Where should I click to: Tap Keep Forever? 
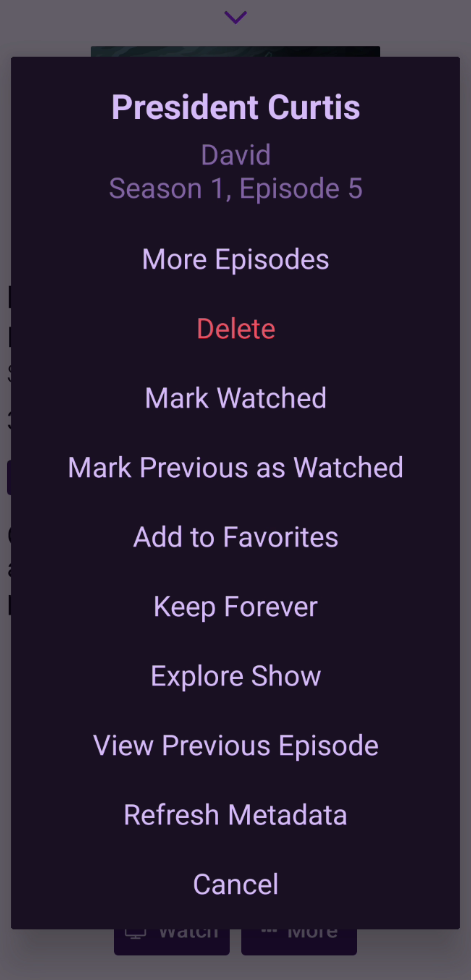pyautogui.click(x=236, y=606)
